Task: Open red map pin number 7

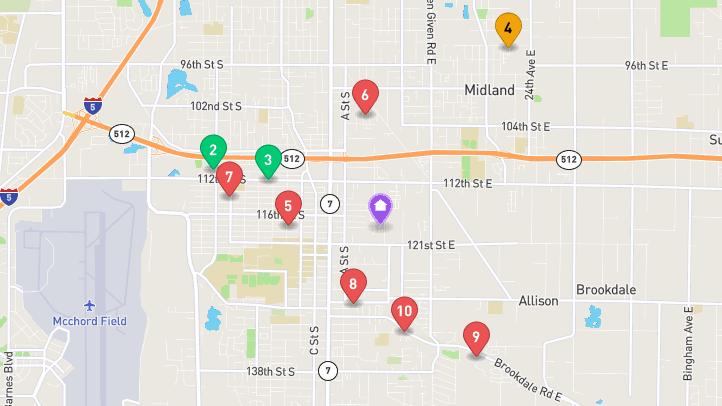Action: pos(230,178)
